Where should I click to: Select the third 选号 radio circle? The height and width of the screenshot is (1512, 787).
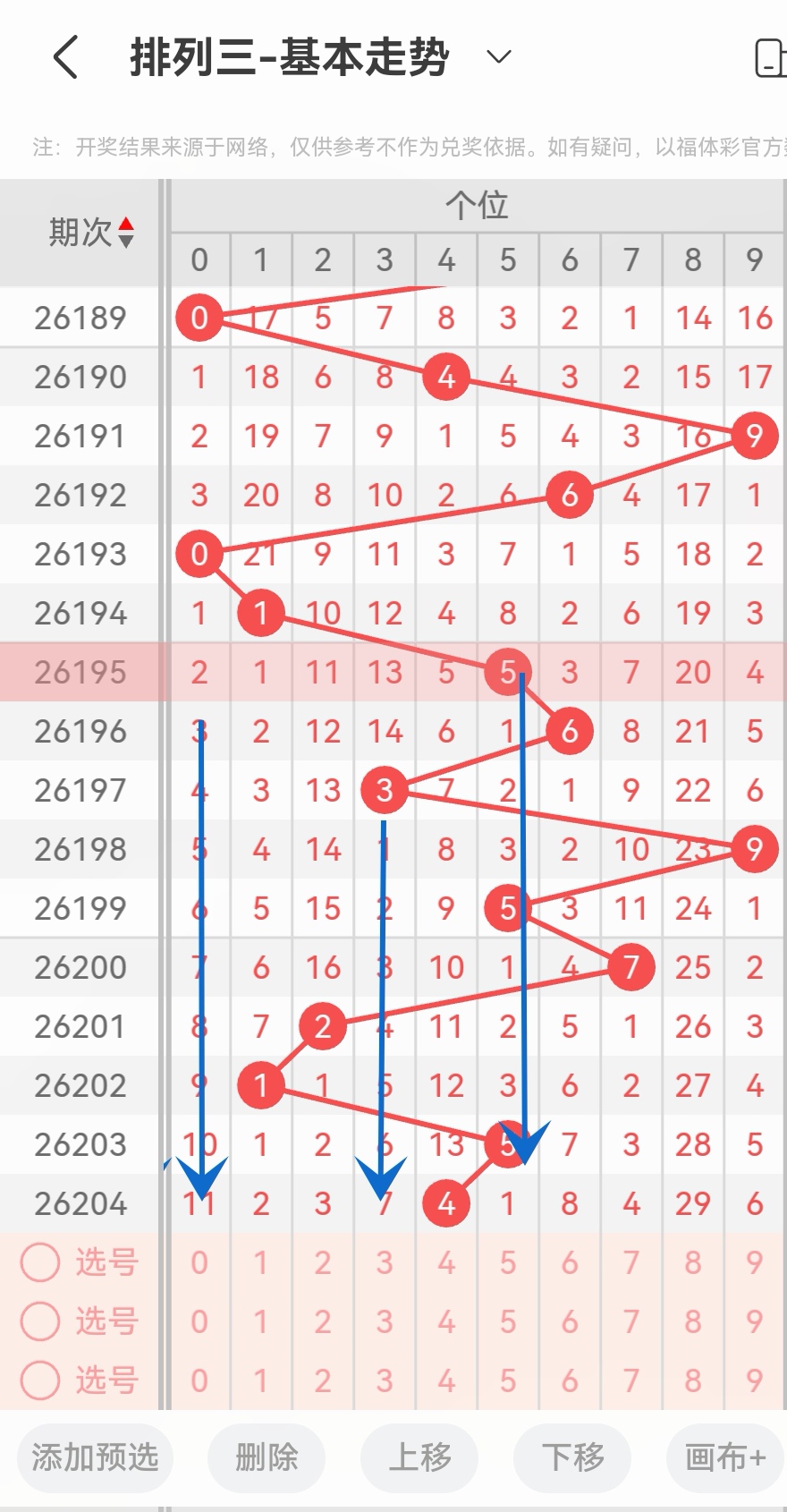tap(40, 1380)
